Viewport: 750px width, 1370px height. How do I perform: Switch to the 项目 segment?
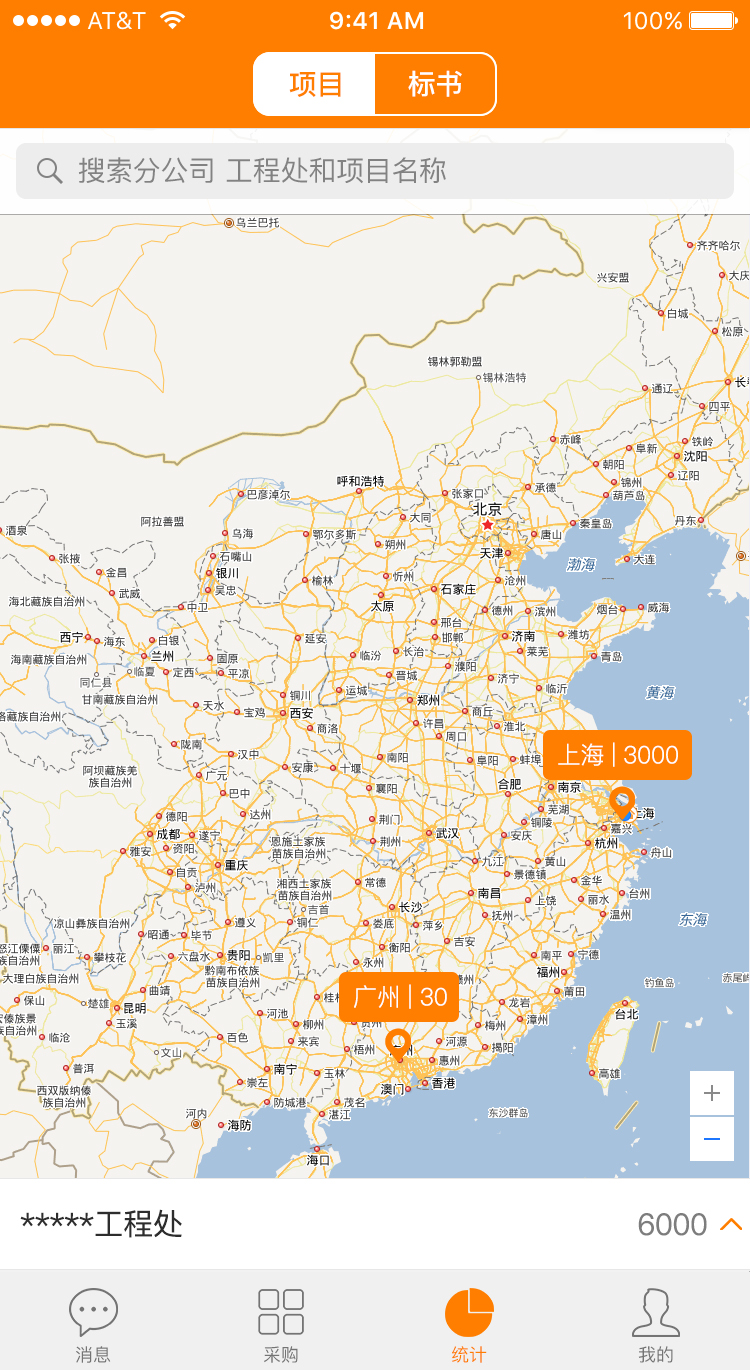tap(315, 84)
